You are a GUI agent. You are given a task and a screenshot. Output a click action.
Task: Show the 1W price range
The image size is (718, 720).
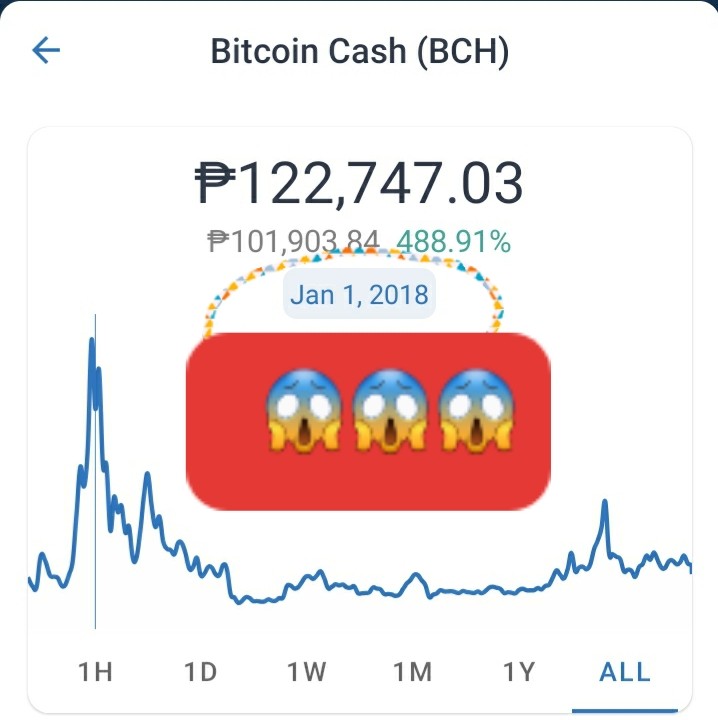pos(307,672)
